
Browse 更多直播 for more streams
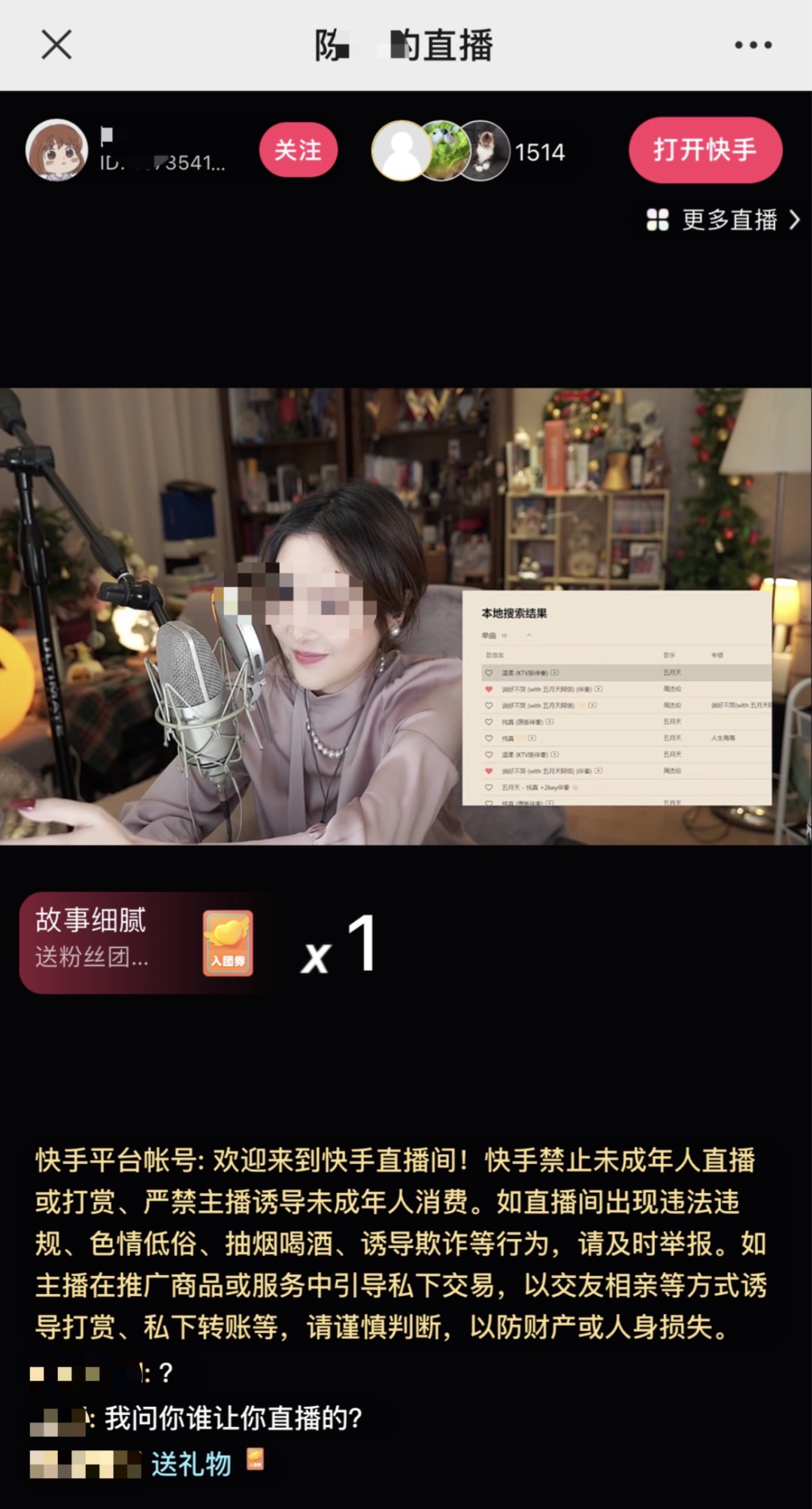[x=723, y=220]
